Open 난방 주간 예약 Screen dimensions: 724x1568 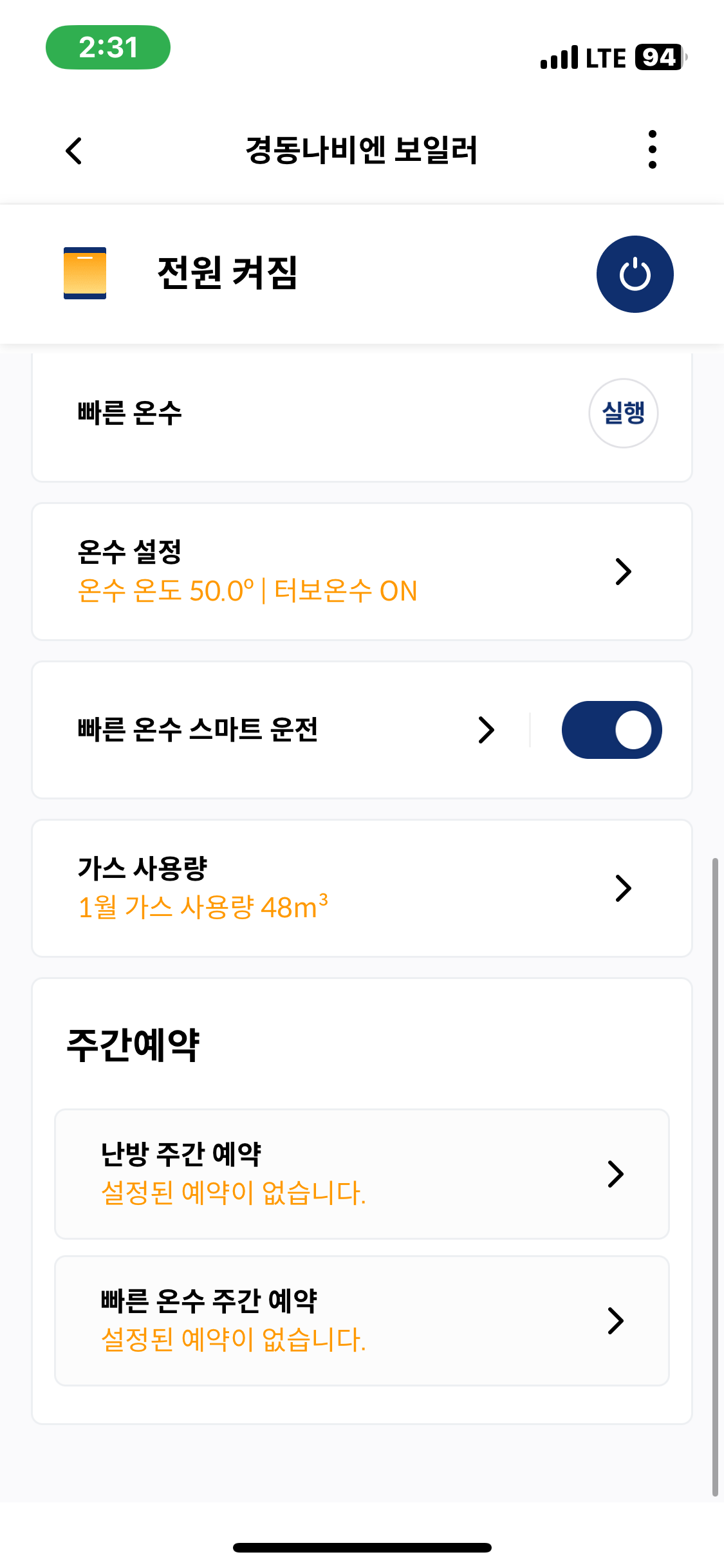click(x=362, y=1173)
